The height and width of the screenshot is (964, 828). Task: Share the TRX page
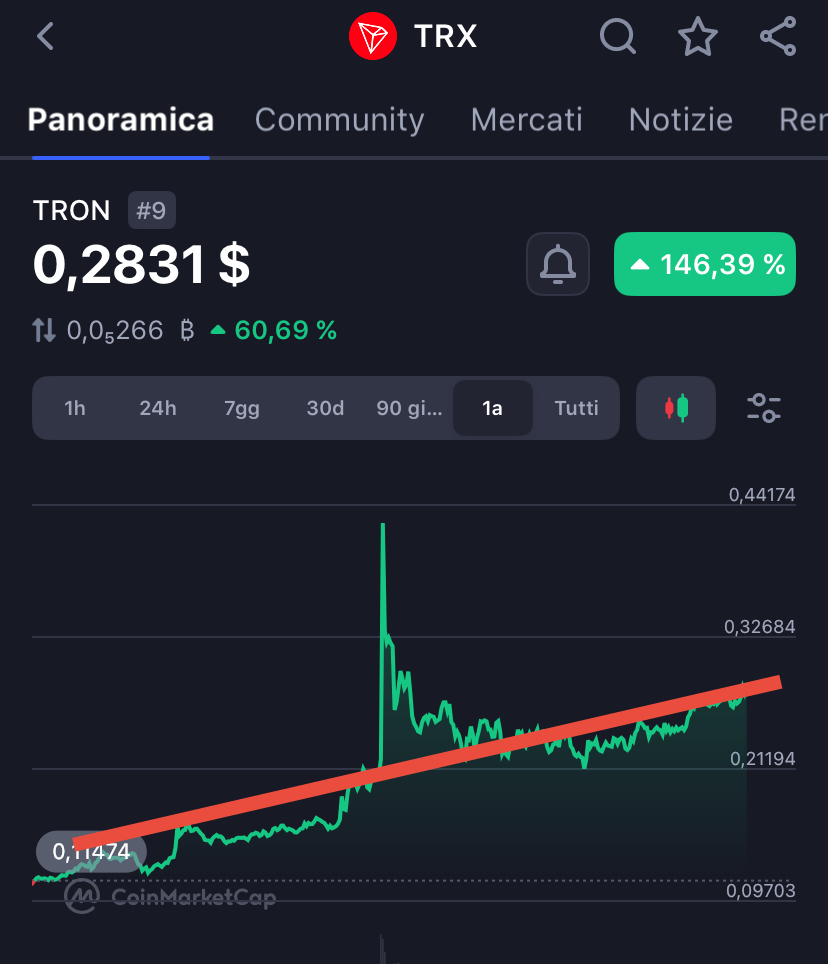pyautogui.click(x=778, y=36)
